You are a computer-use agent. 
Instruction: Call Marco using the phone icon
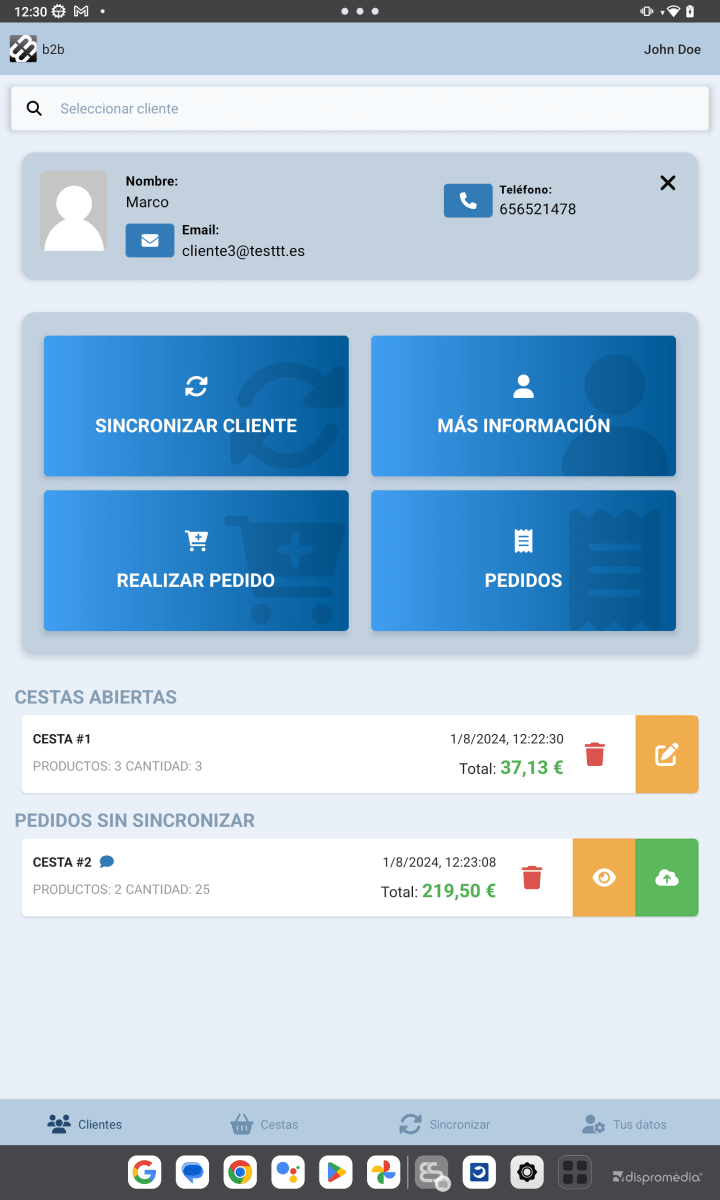(x=468, y=200)
